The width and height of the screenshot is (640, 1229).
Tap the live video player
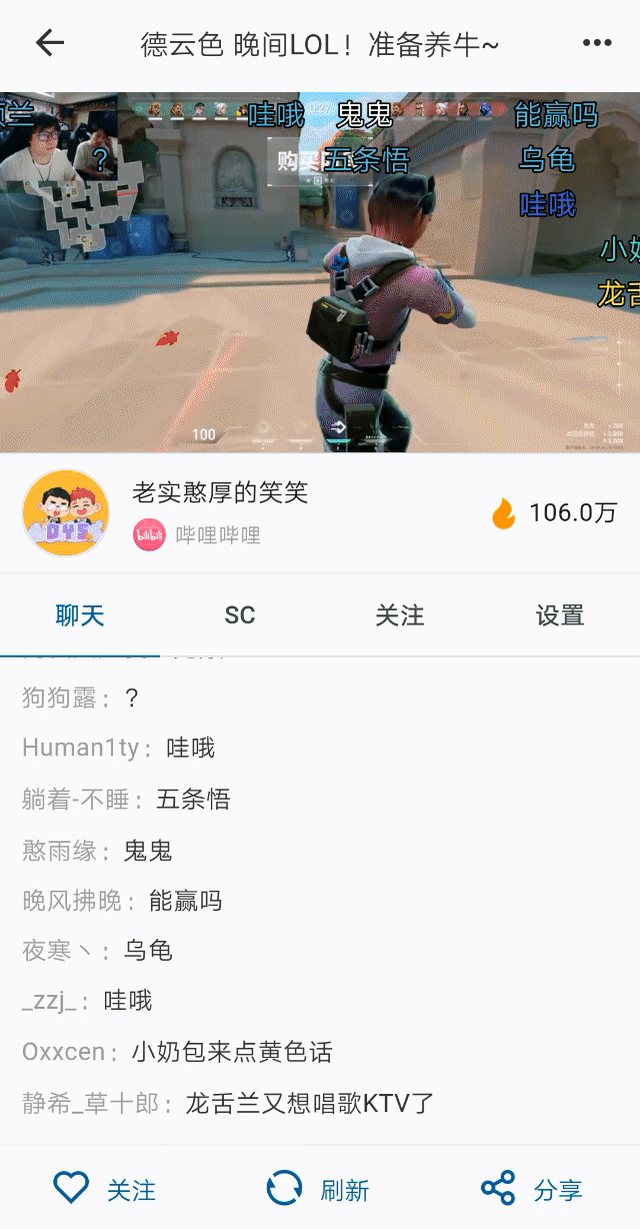point(320,272)
